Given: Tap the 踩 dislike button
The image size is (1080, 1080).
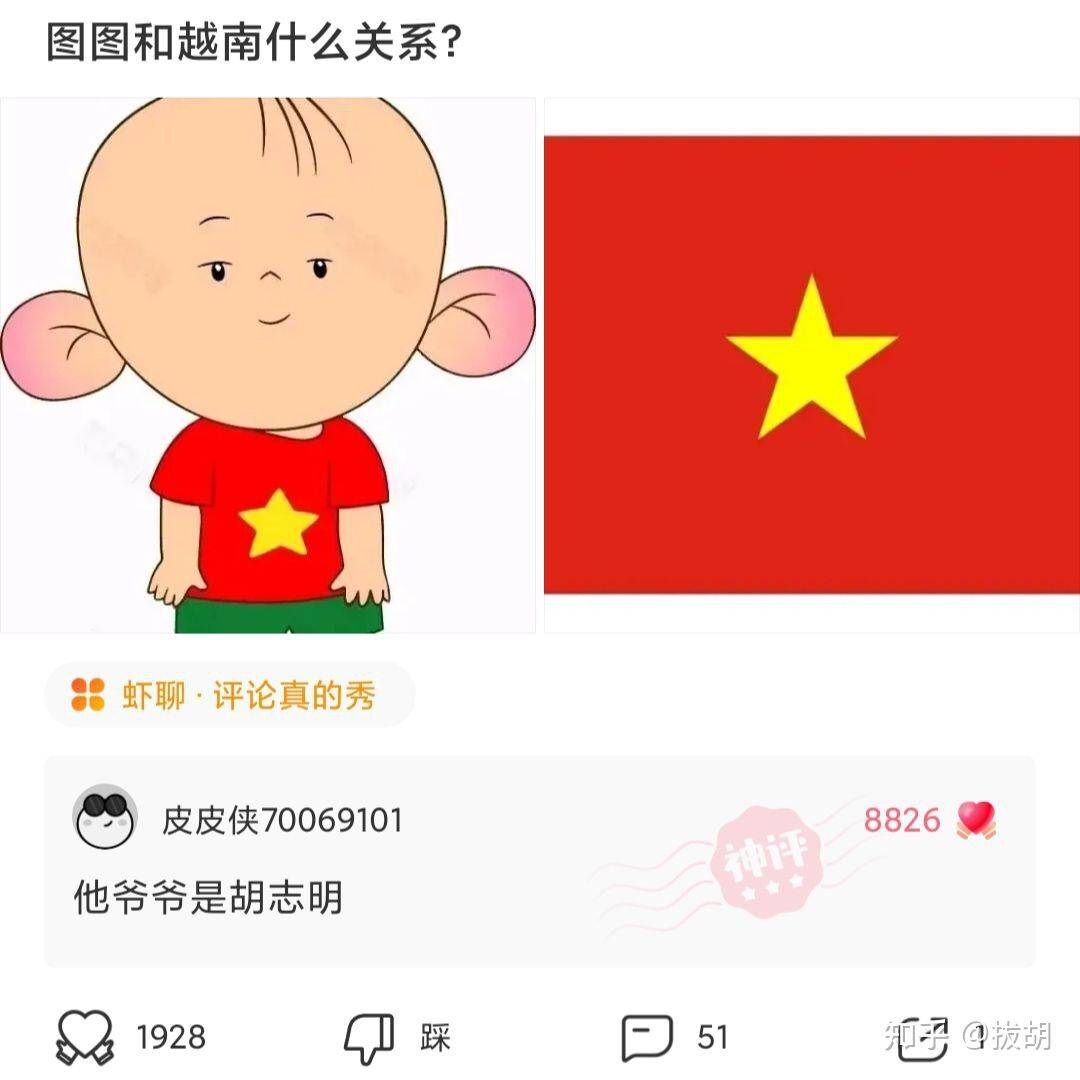Looking at the screenshot, I should click(370, 1038).
